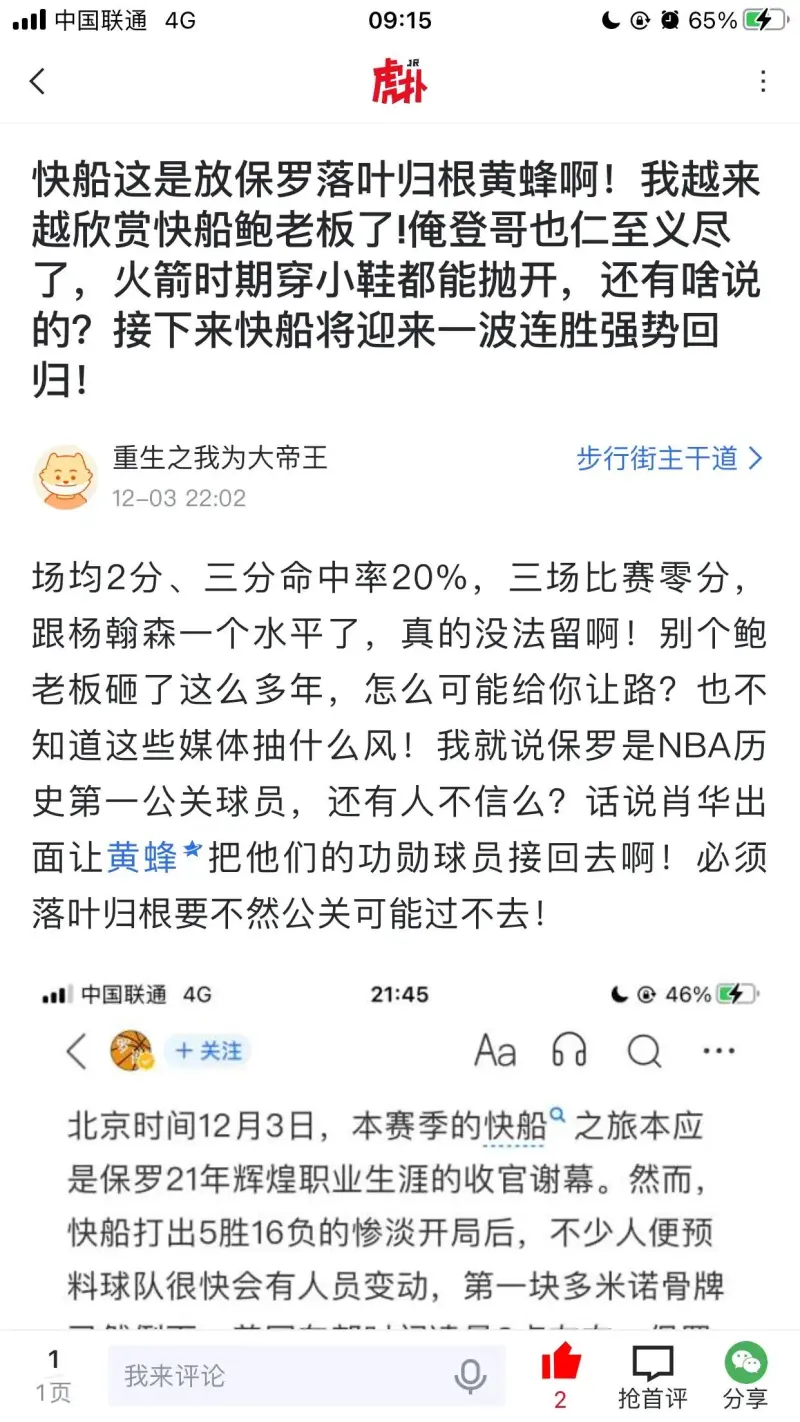
Task: Open the 步行街主干道 board link
Action: click(668, 459)
